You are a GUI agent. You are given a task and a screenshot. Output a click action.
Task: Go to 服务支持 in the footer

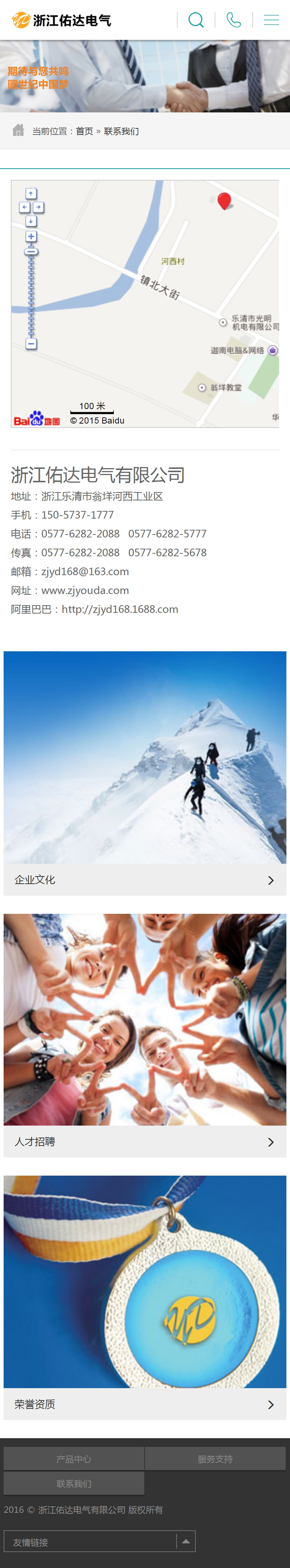point(215,1459)
